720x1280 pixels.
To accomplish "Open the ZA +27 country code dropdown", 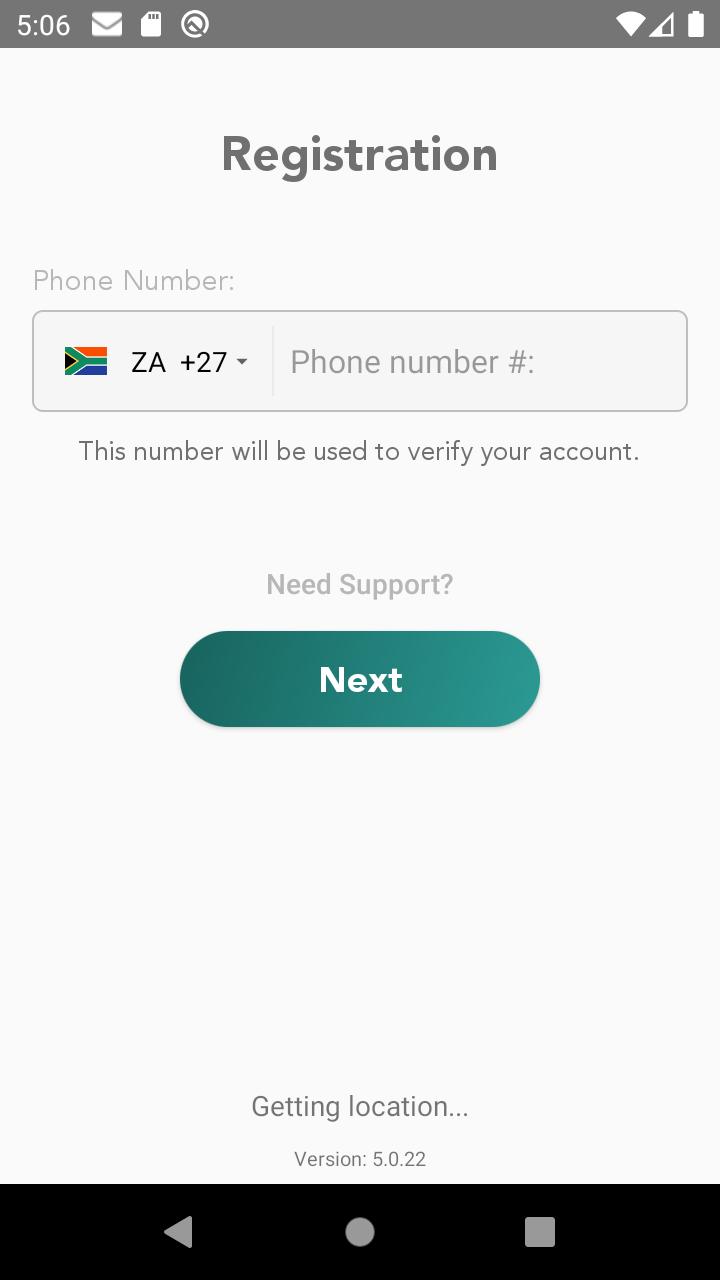I will pos(156,361).
